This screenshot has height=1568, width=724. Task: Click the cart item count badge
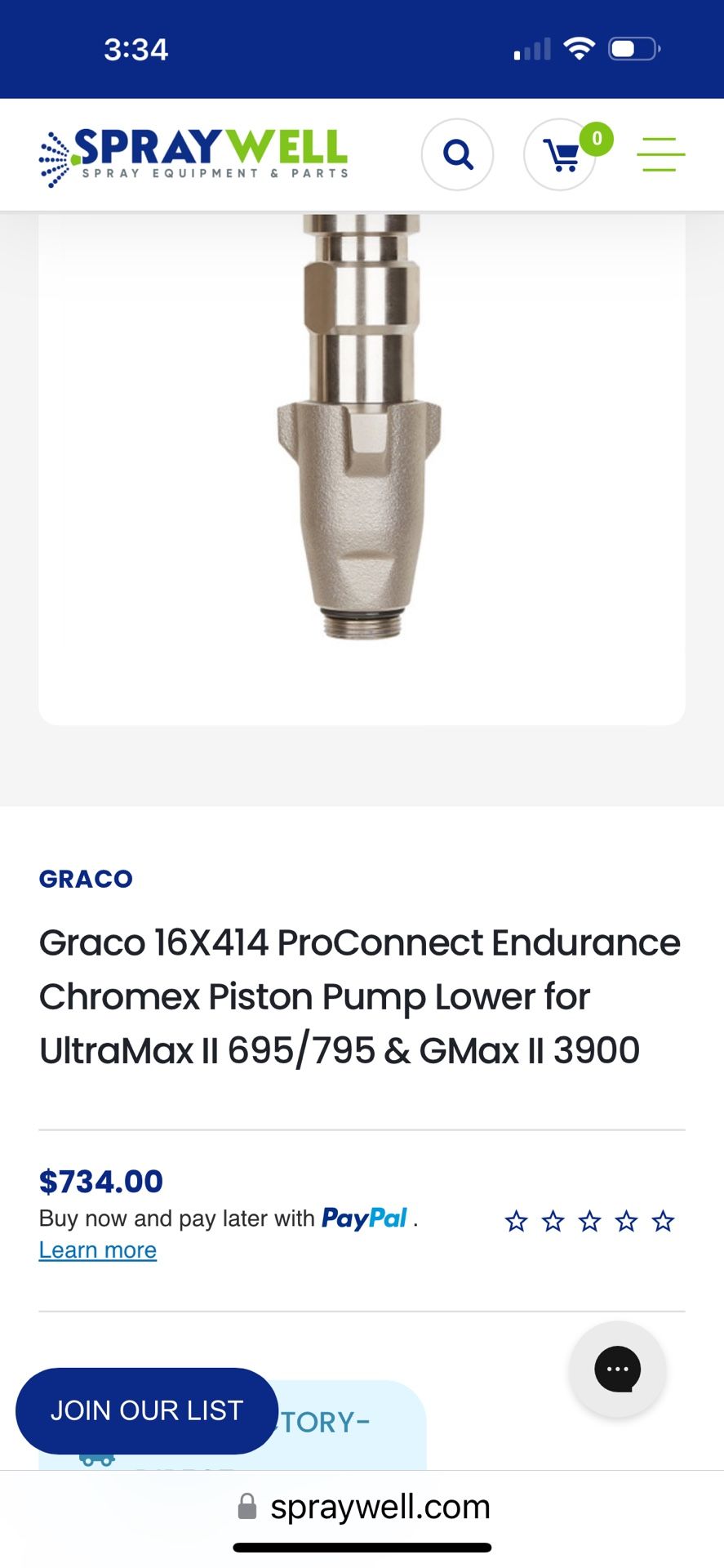pos(597,139)
